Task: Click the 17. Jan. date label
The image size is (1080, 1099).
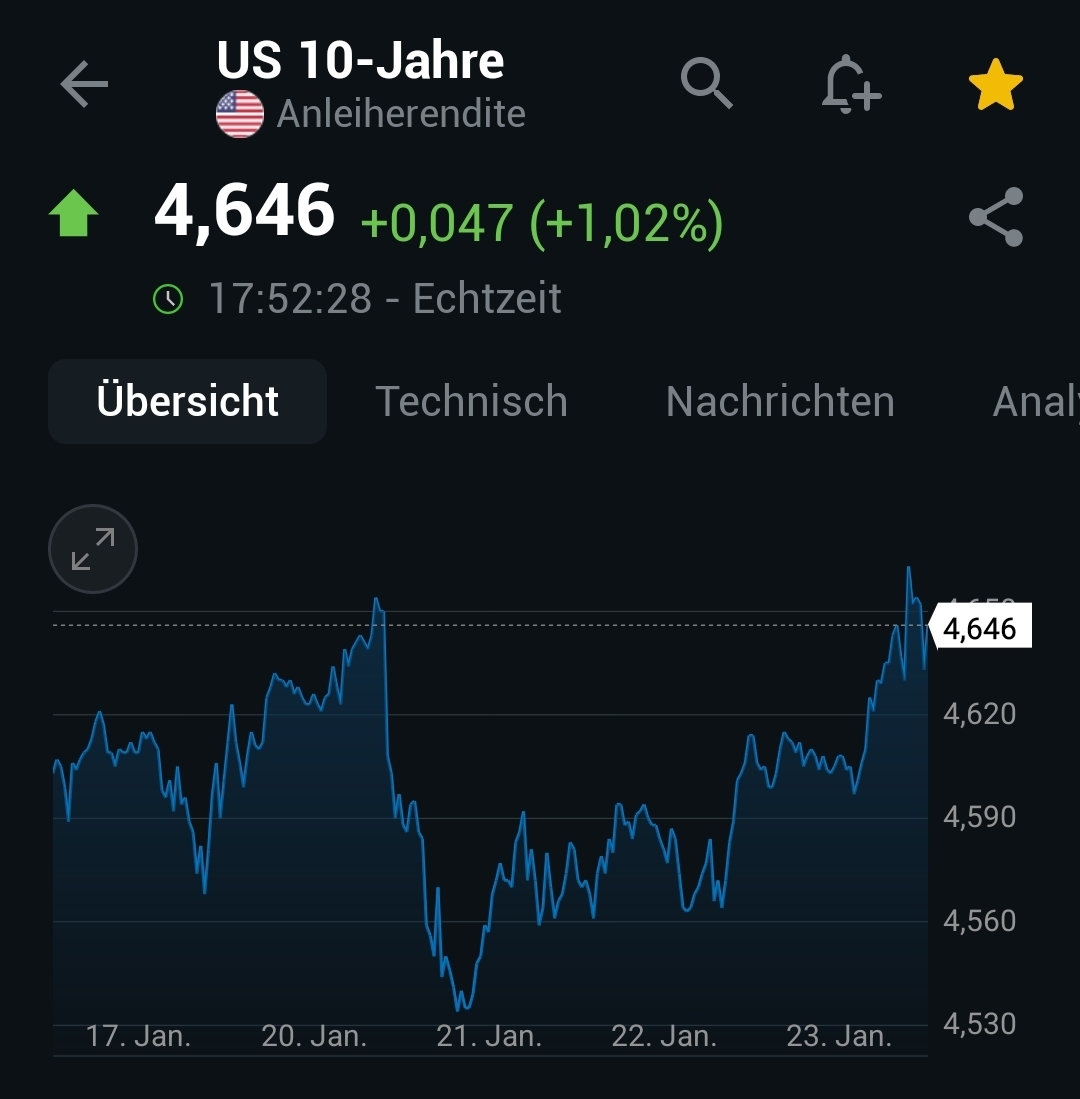Action: click(140, 1037)
